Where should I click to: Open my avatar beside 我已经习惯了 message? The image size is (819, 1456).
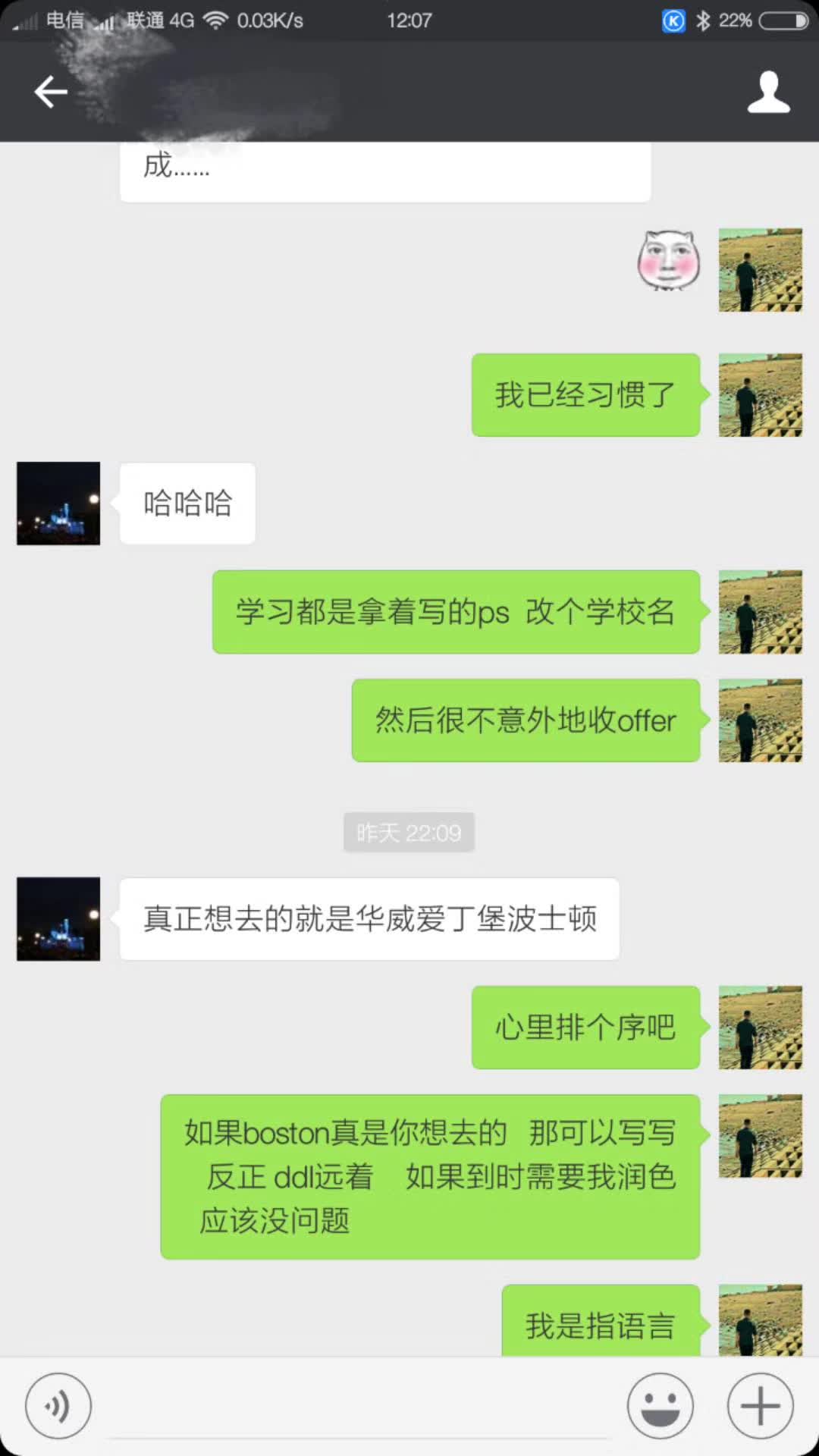760,395
